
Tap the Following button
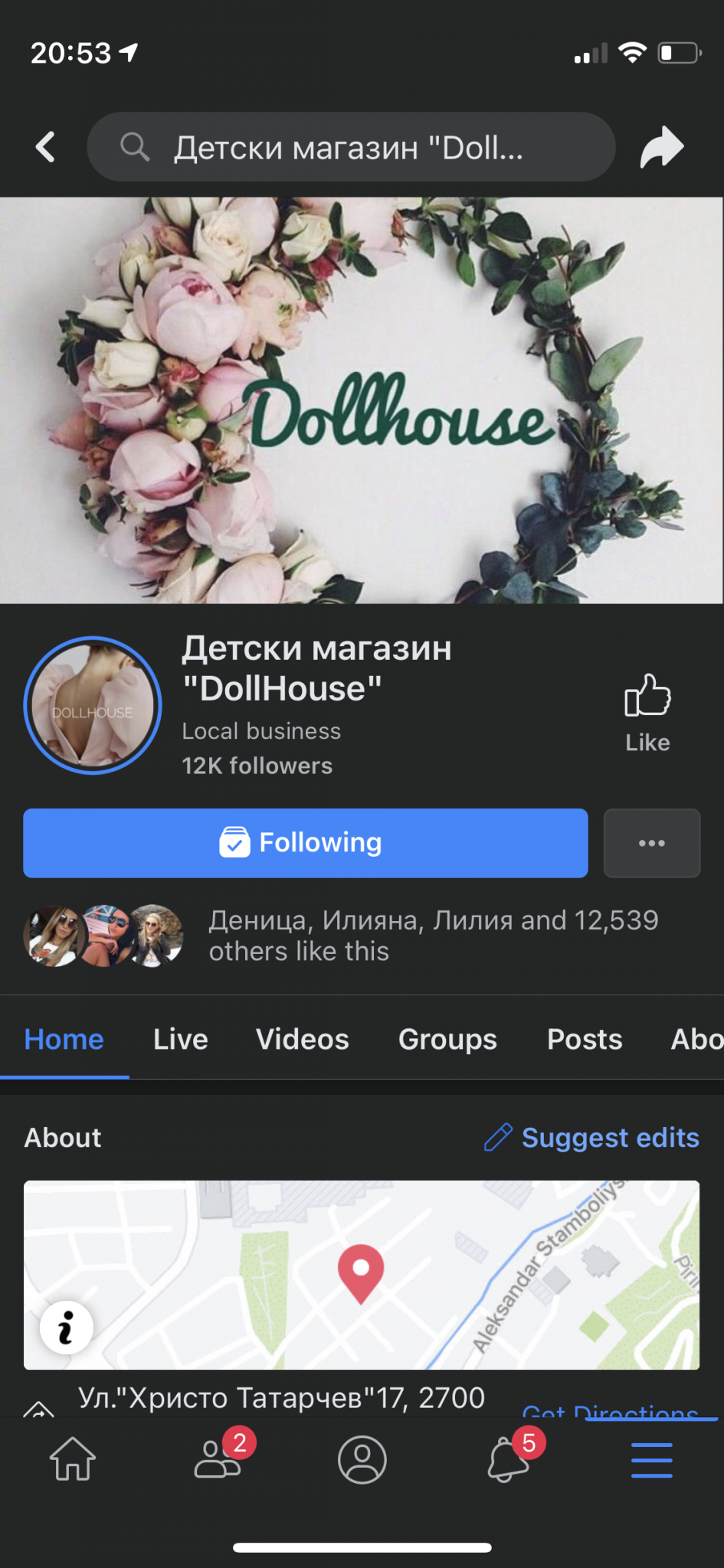(305, 843)
